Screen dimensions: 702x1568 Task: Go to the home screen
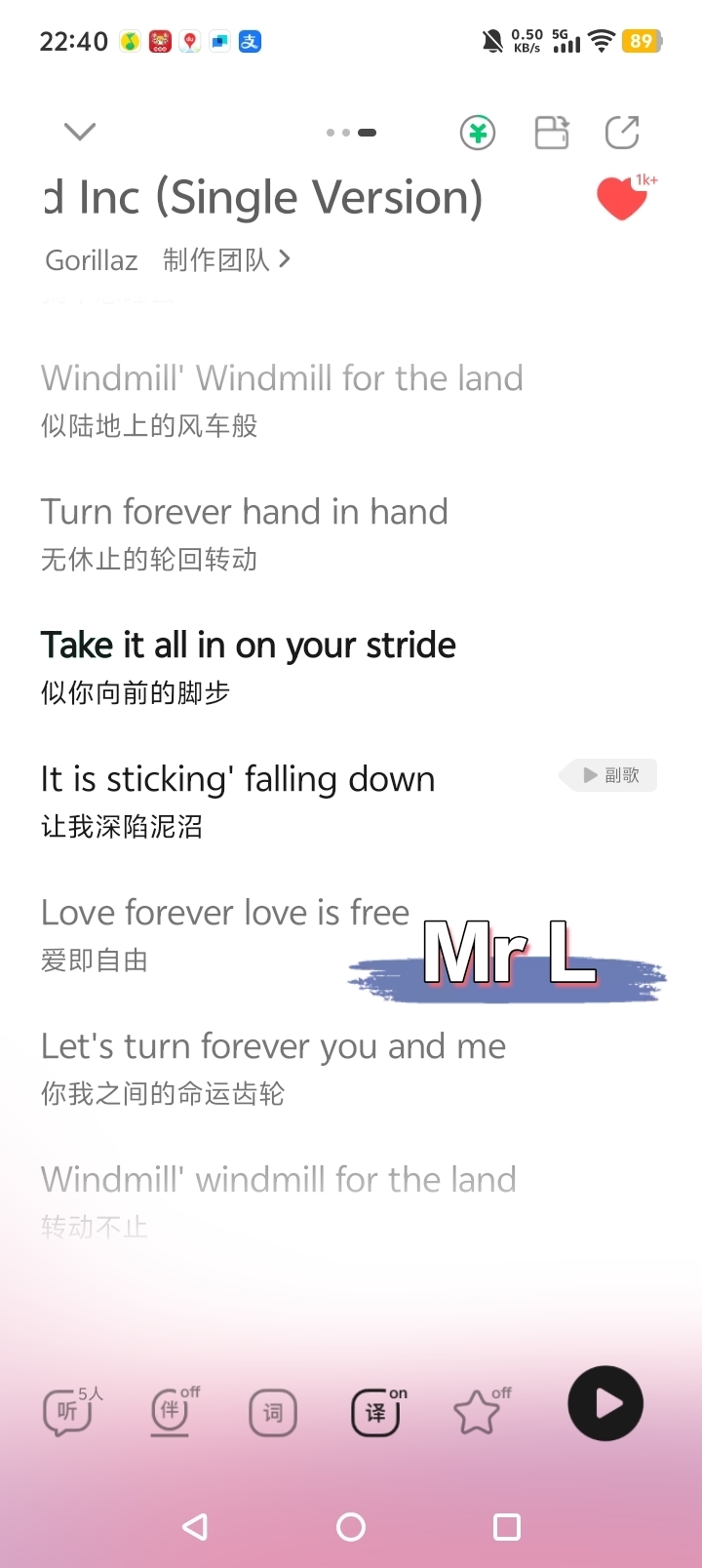tap(351, 1527)
